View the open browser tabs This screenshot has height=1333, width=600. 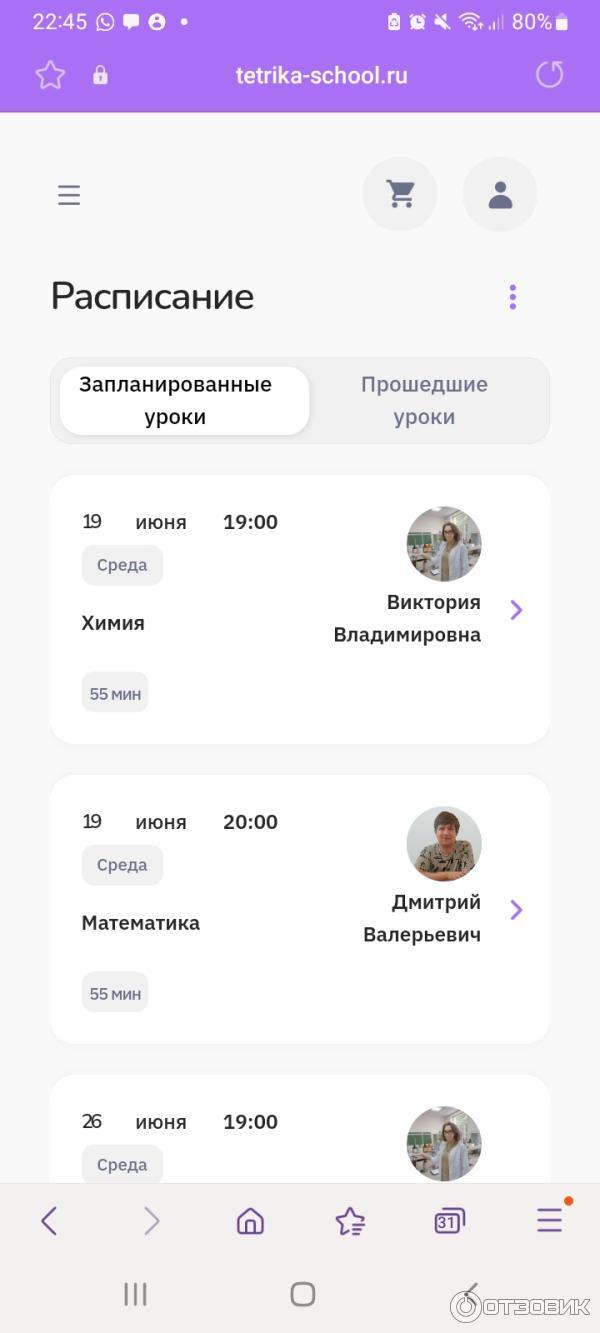(x=449, y=1221)
